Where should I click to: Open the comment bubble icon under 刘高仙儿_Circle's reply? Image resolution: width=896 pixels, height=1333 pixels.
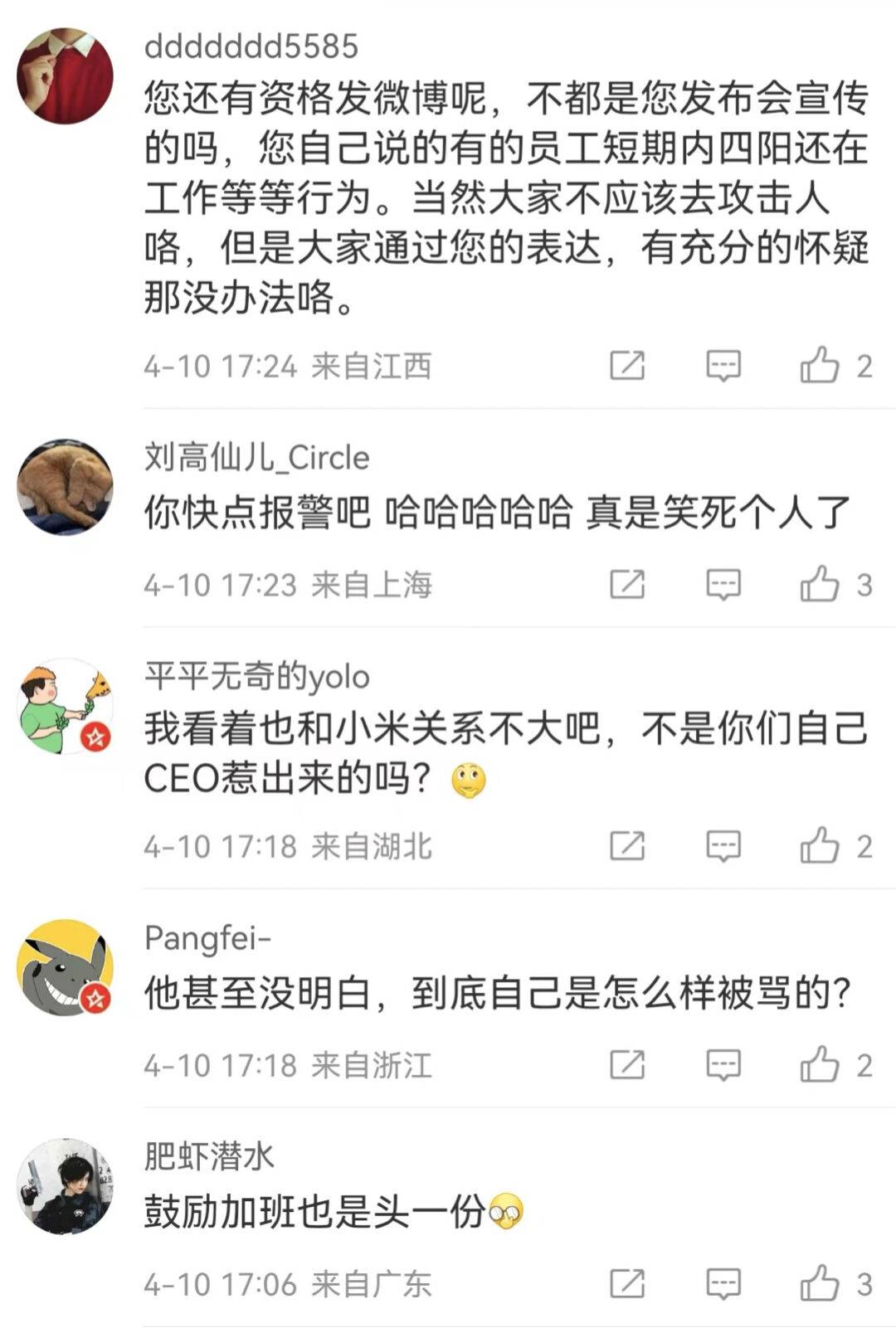[x=725, y=583]
